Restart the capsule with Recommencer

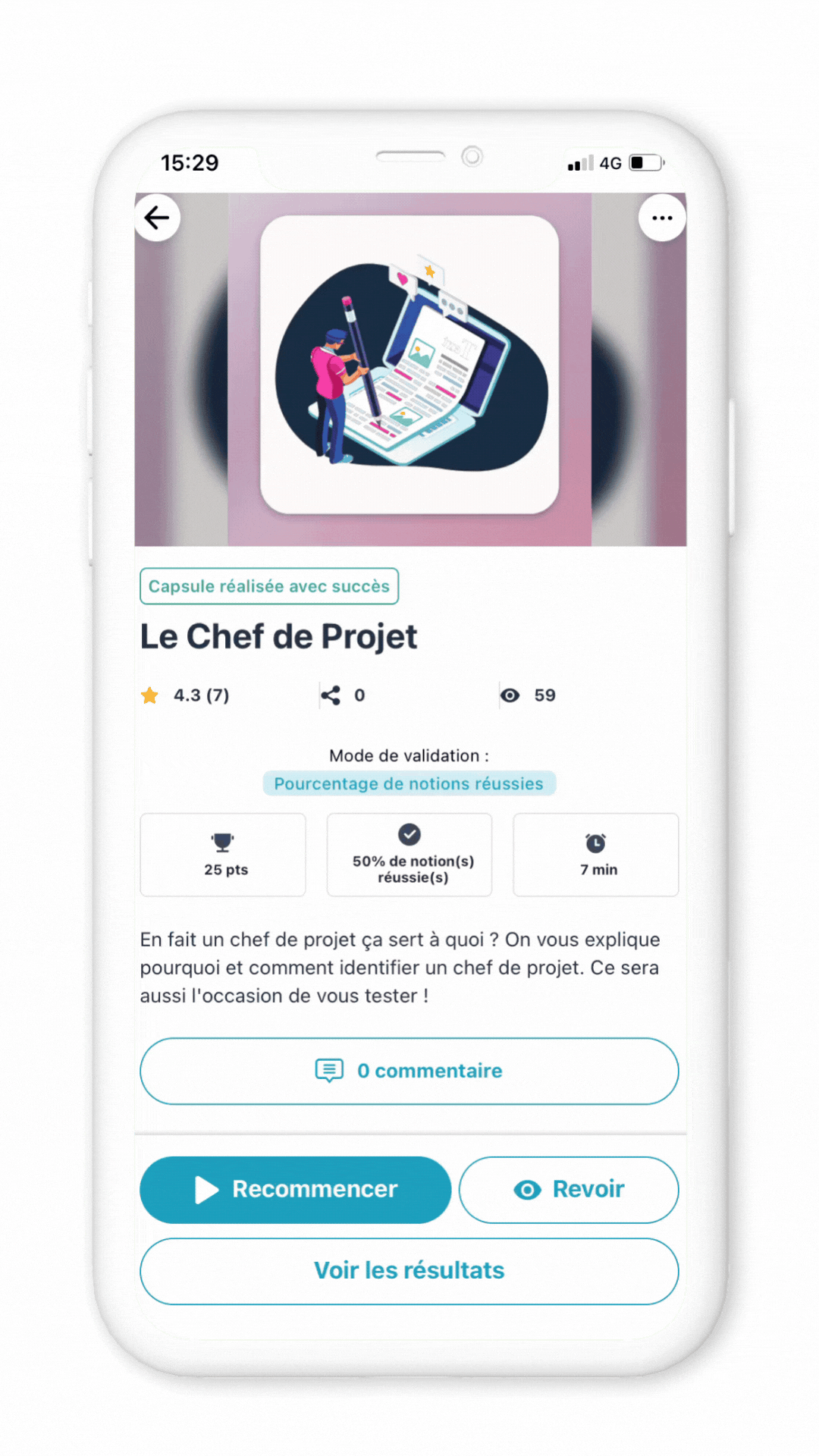295,1189
